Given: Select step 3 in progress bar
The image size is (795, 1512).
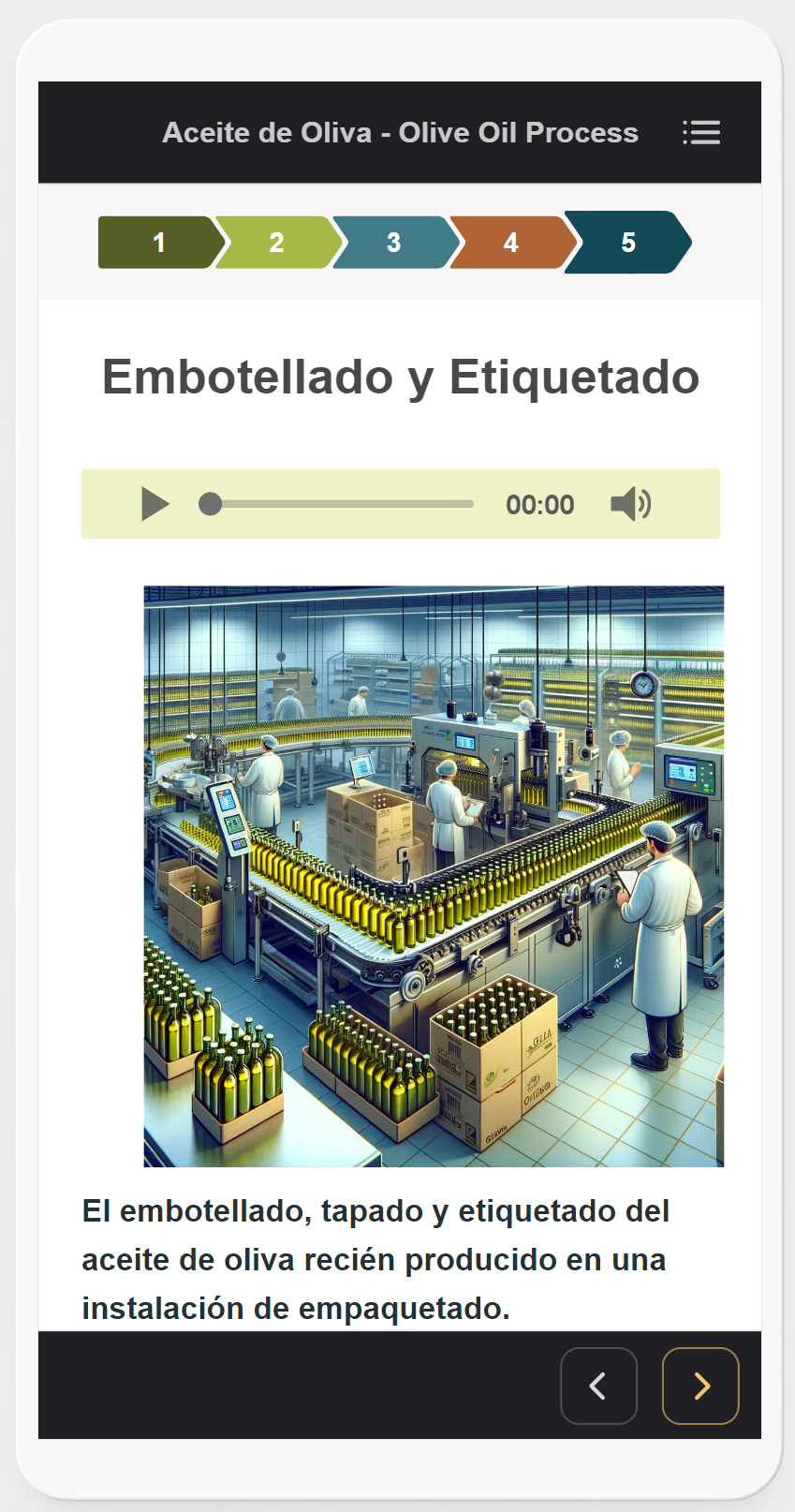Looking at the screenshot, I should tap(393, 243).
